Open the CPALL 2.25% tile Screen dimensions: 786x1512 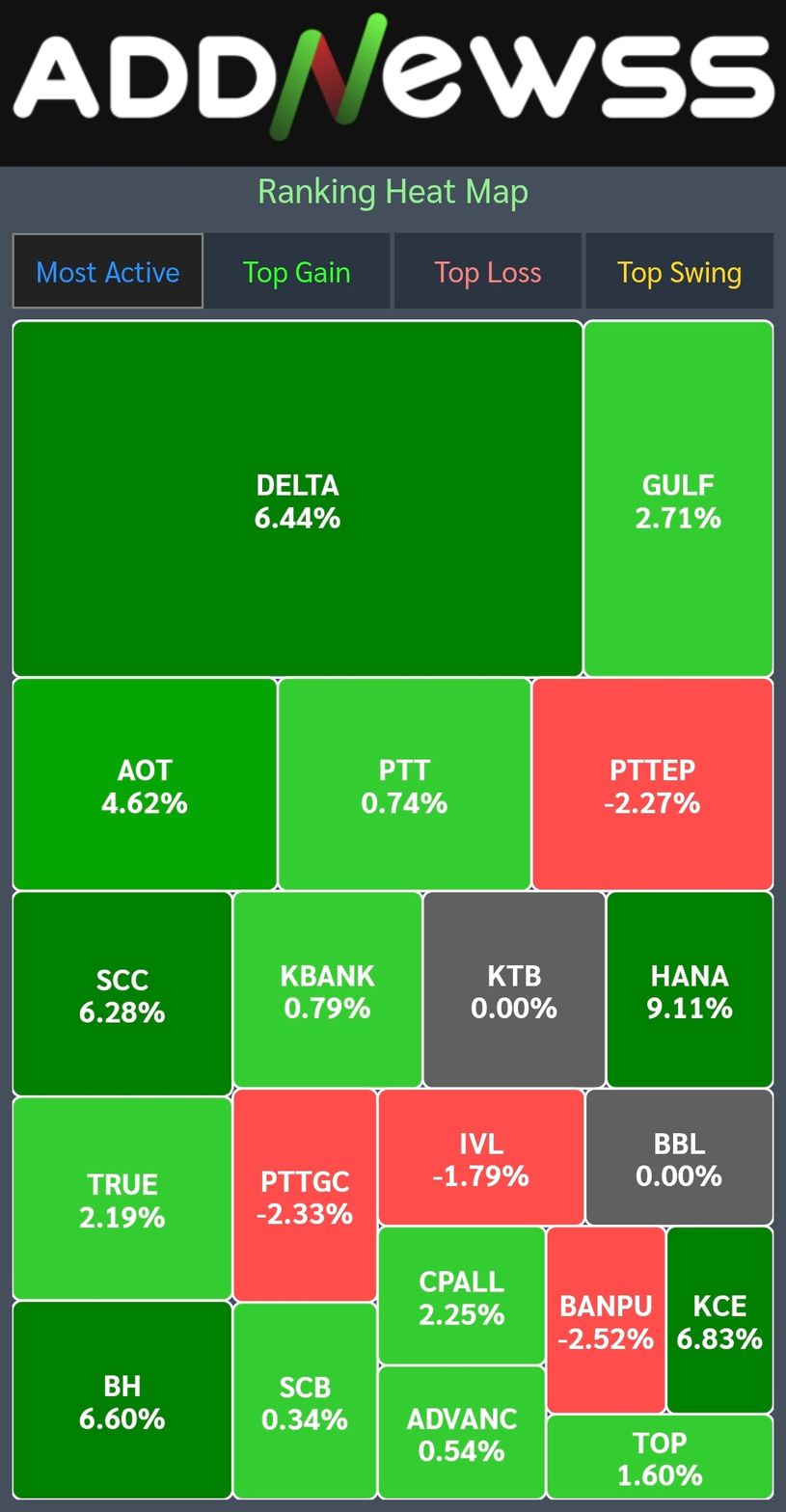[x=461, y=1296]
